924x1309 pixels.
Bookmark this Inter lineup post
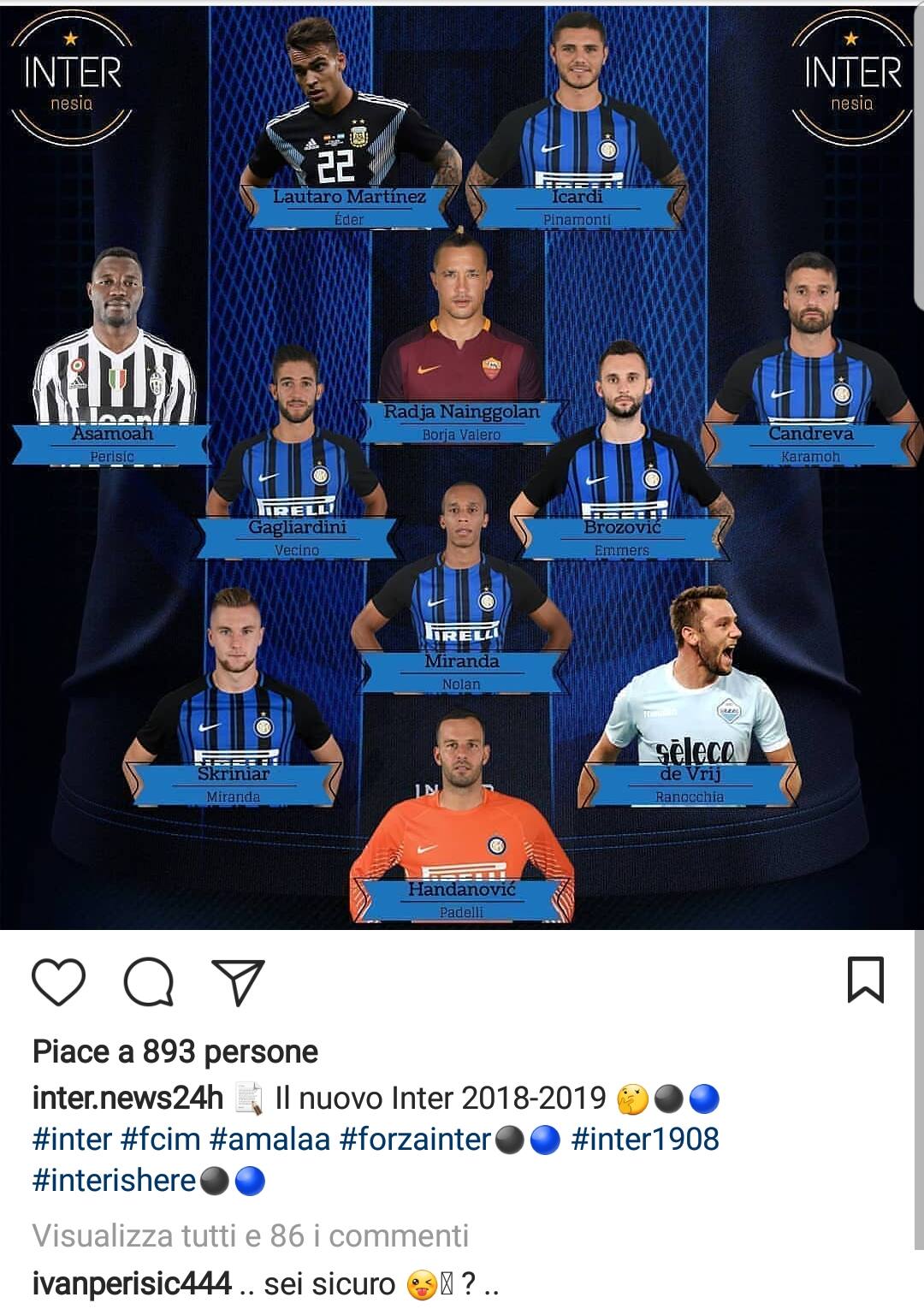click(x=865, y=980)
